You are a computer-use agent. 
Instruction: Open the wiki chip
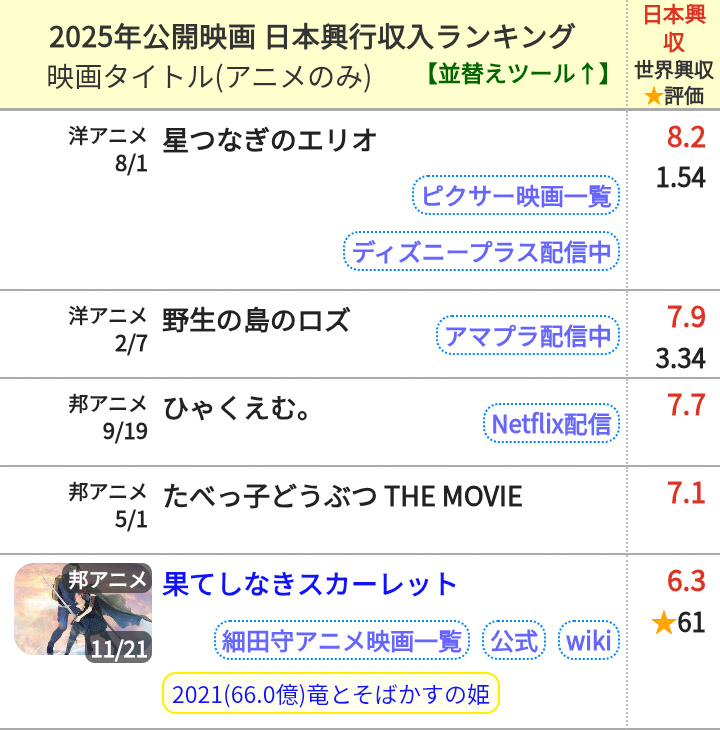(588, 641)
